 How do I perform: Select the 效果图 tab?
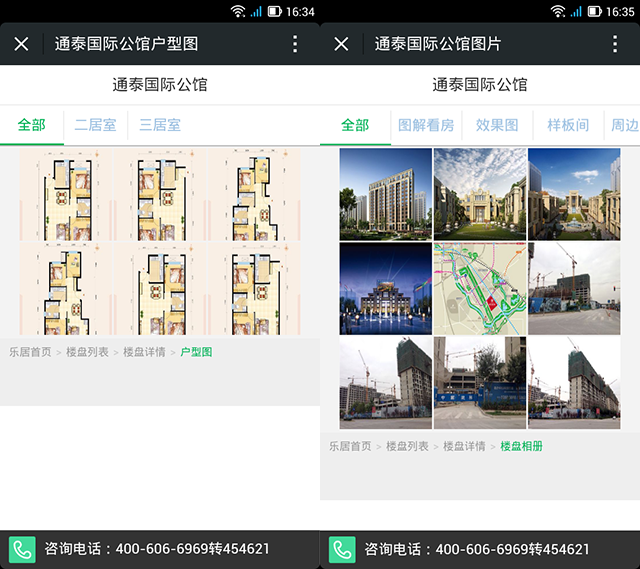[497, 125]
